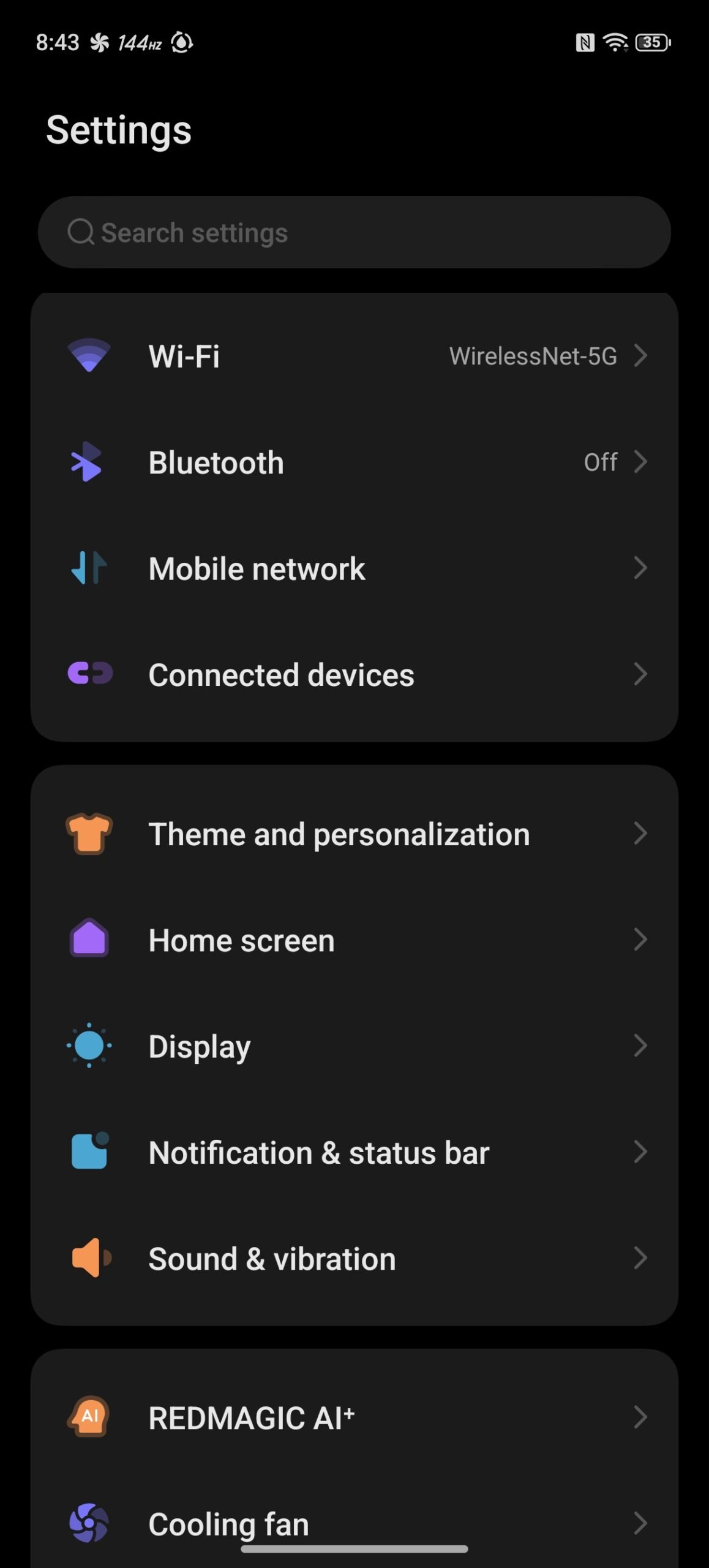Open Display settings

click(x=354, y=1046)
